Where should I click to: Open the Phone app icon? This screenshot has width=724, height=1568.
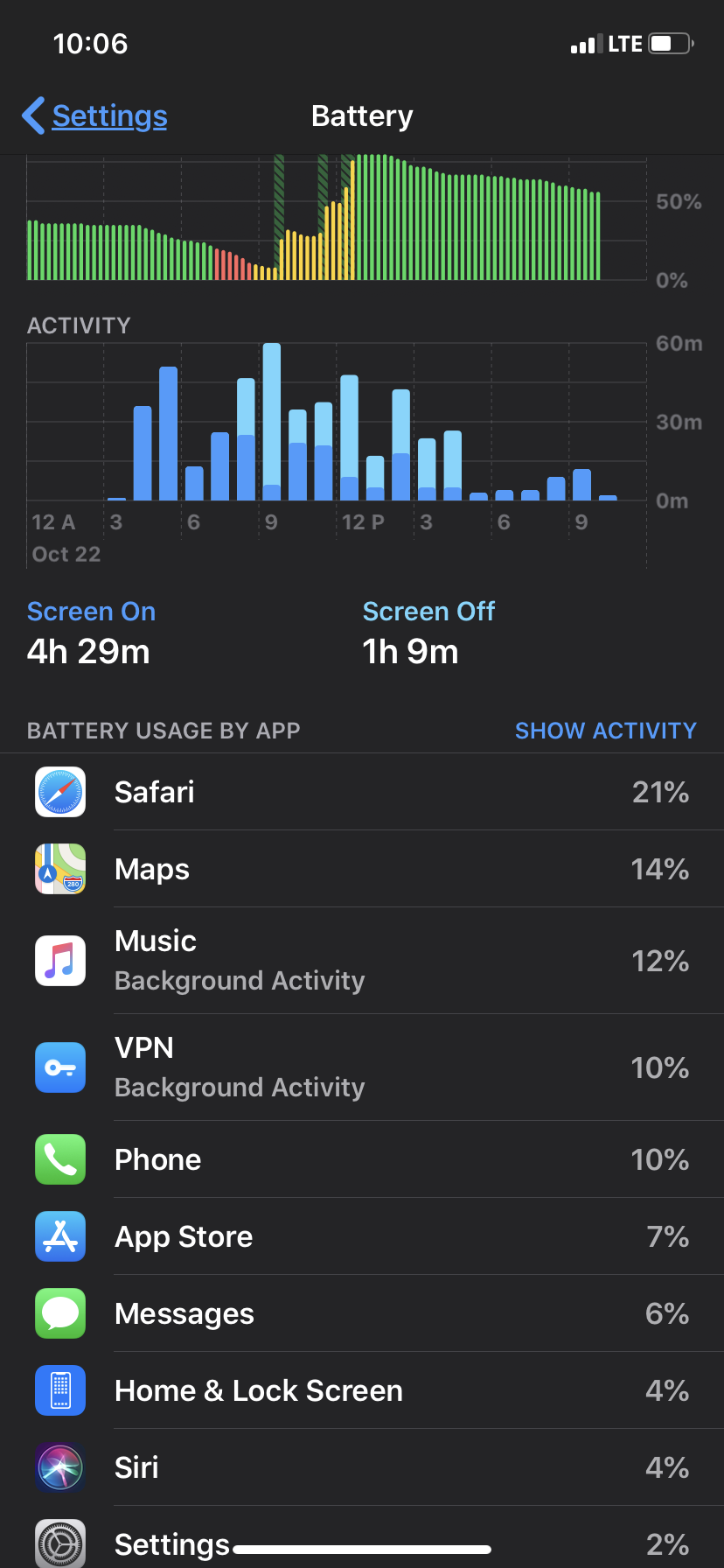59,1159
